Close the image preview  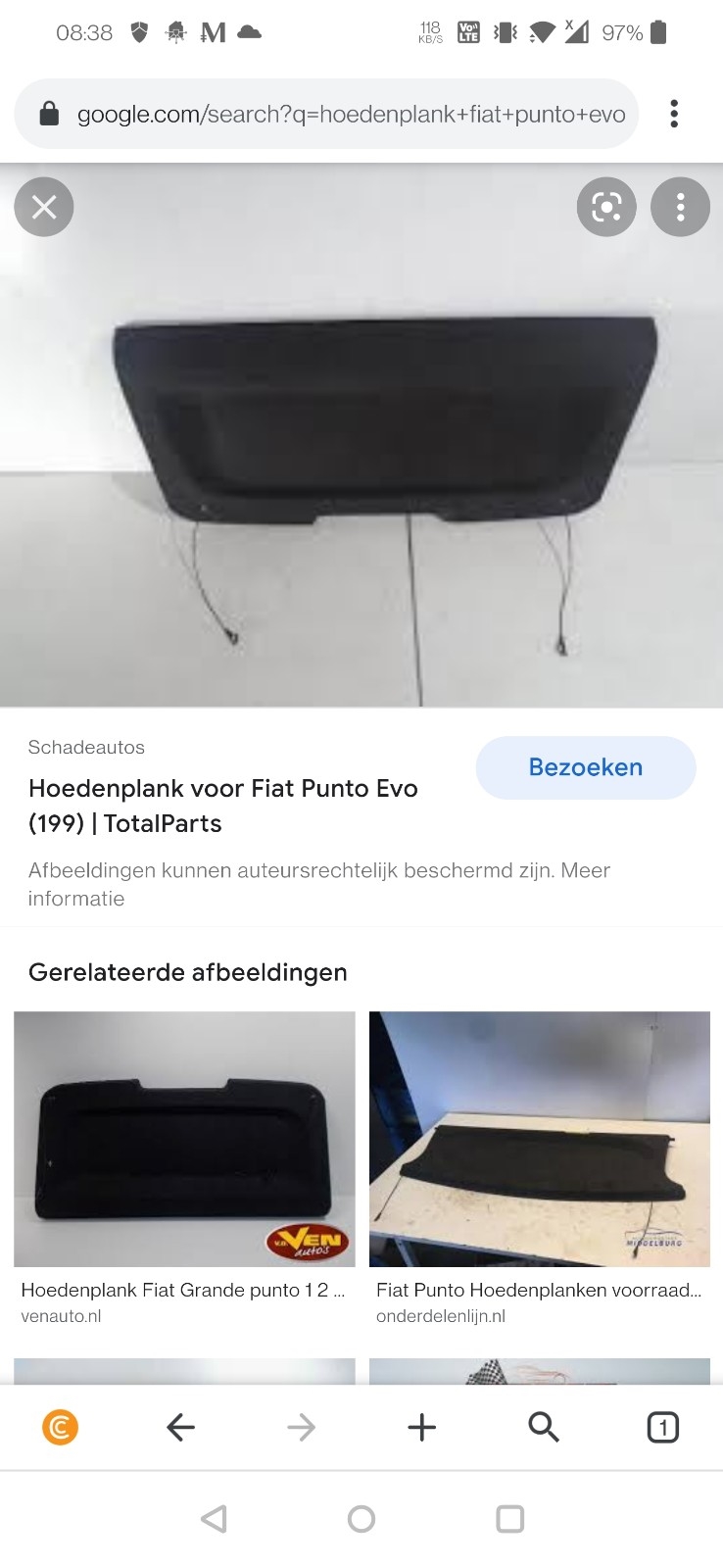pyautogui.click(x=44, y=207)
